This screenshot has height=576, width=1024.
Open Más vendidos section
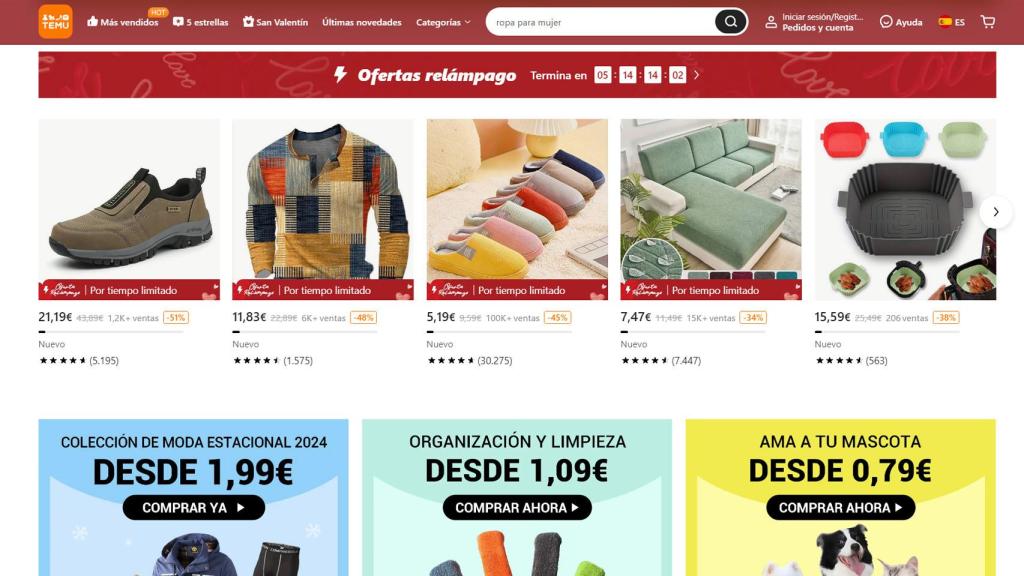click(x=123, y=22)
